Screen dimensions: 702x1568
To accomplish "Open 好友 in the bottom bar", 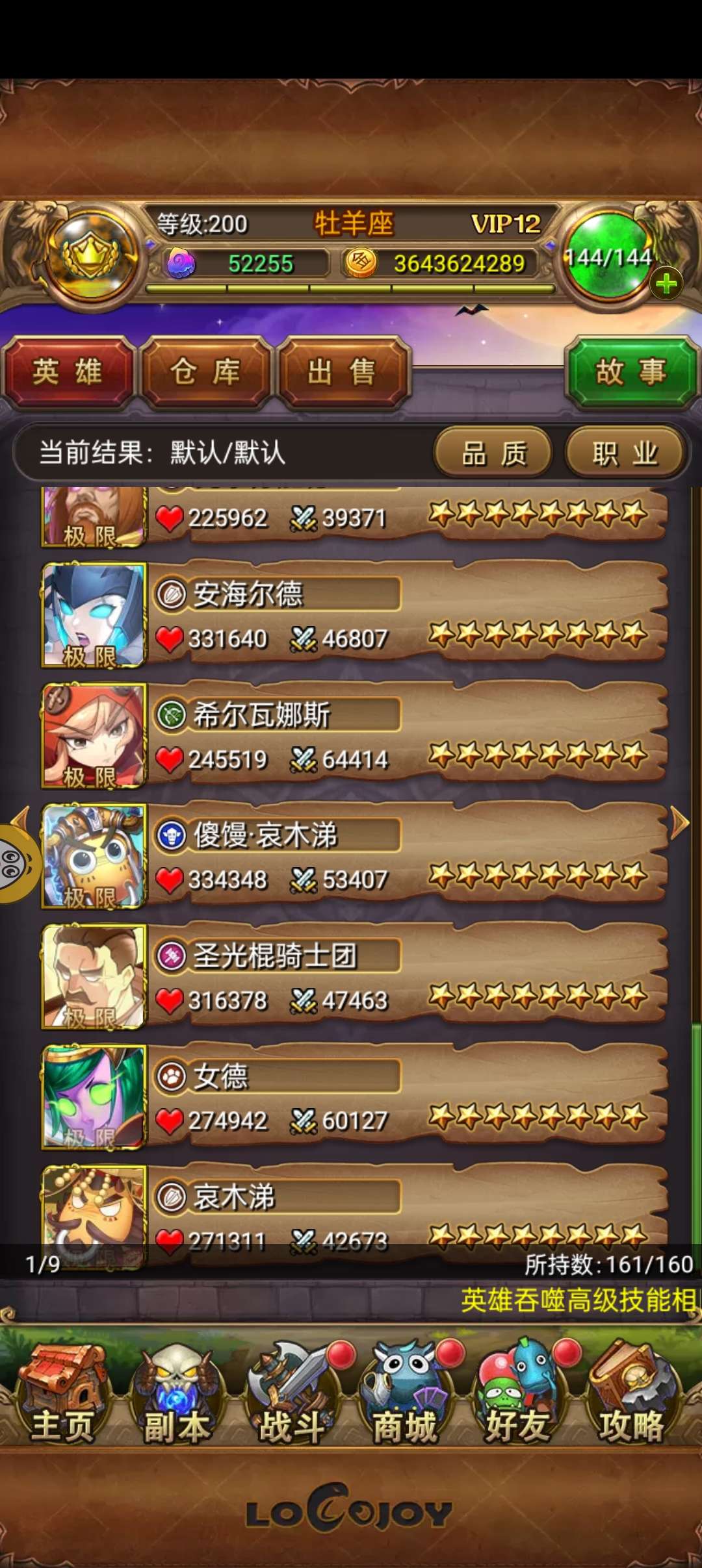I will pyautogui.click(x=518, y=1396).
